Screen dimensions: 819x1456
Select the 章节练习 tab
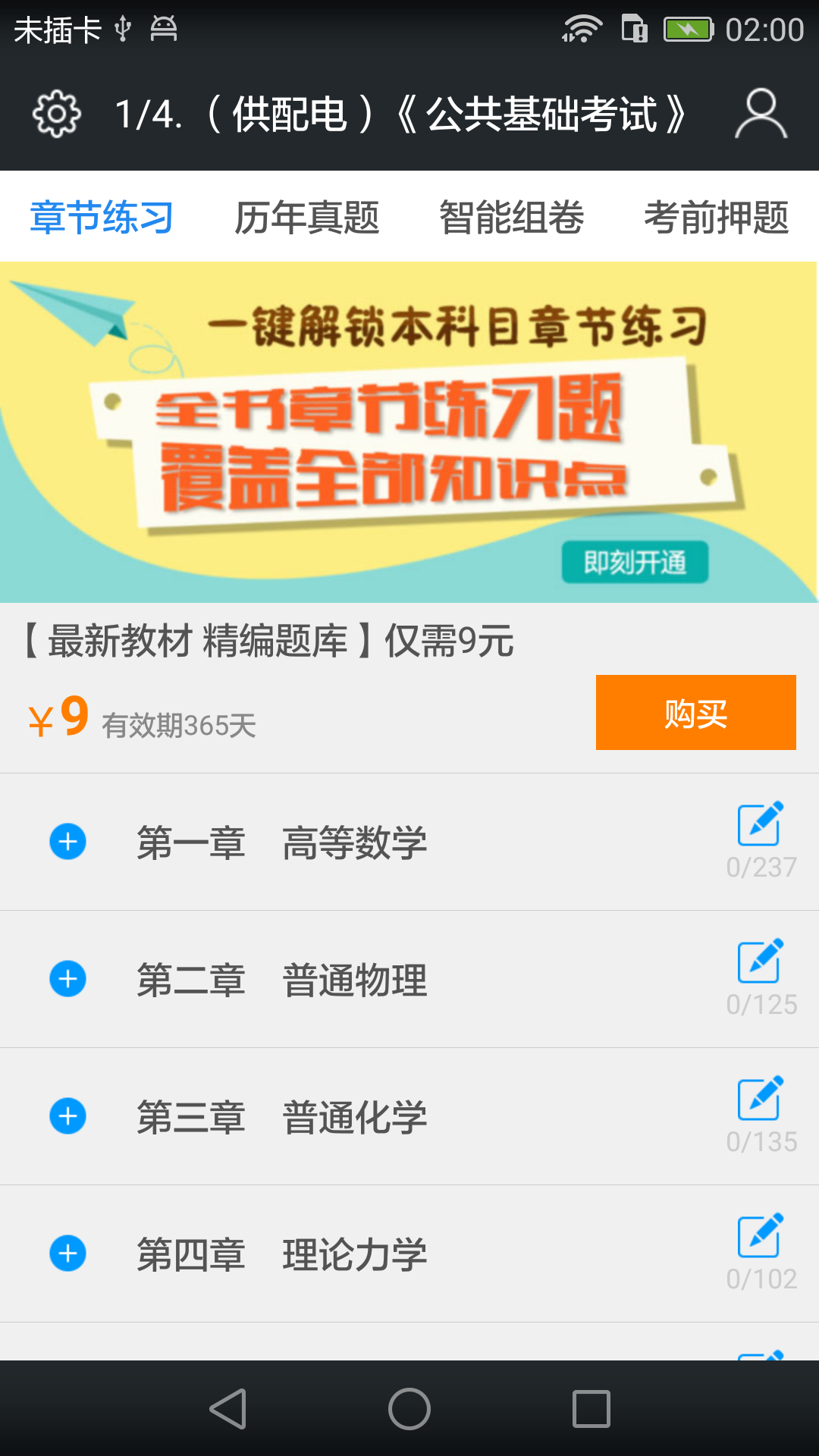pyautogui.click(x=101, y=218)
